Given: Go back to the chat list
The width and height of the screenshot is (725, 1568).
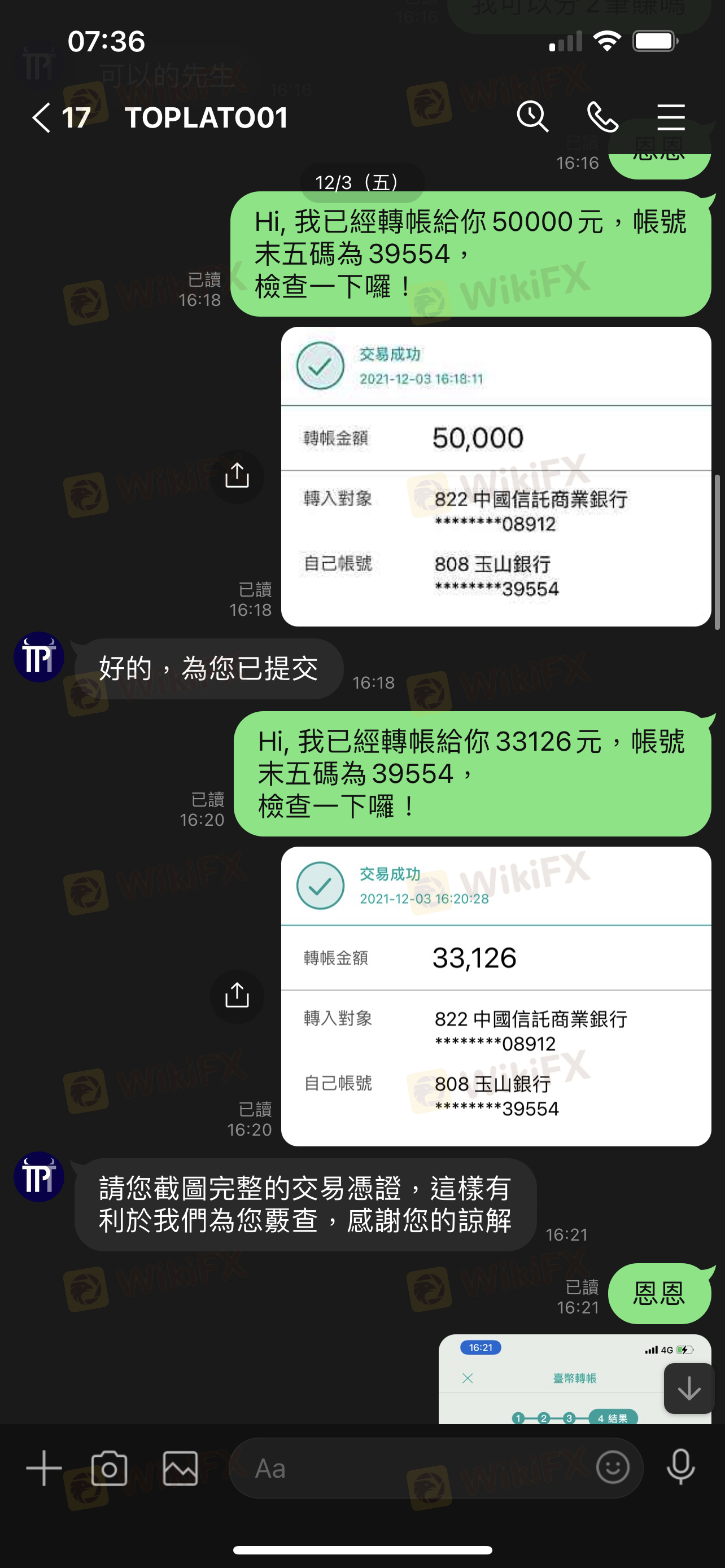Looking at the screenshot, I should tap(41, 117).
